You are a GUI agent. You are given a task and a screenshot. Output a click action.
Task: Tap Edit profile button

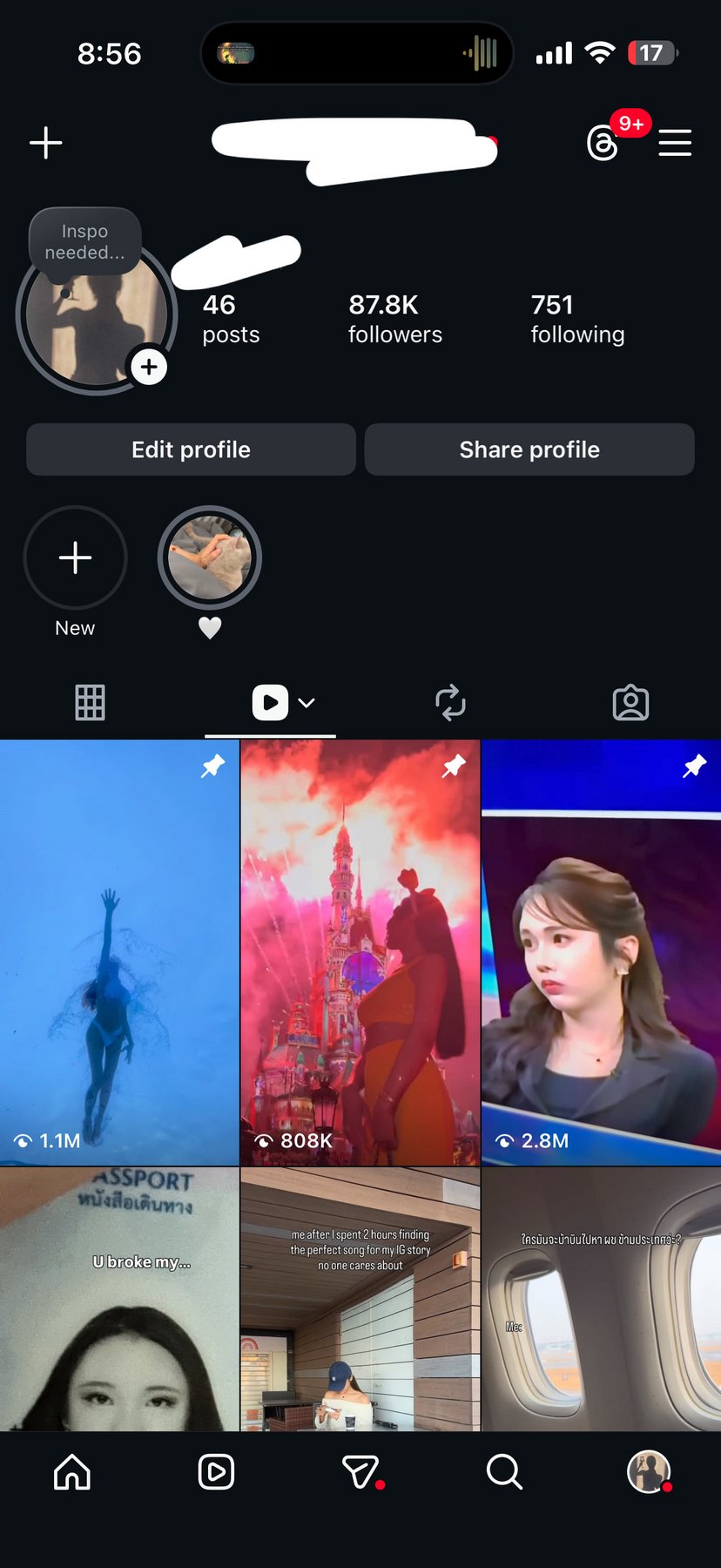[x=191, y=449]
